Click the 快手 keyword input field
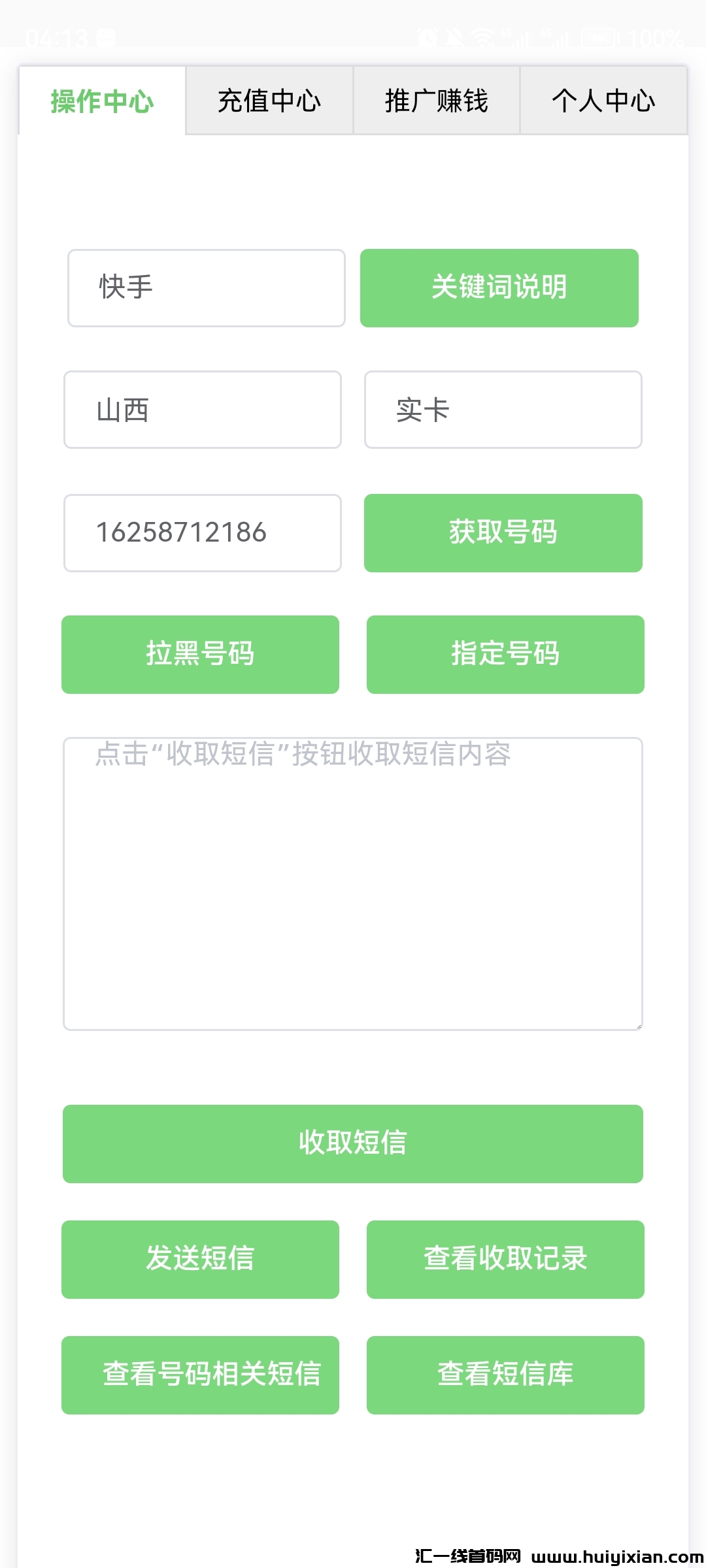706x1568 pixels. (207, 287)
